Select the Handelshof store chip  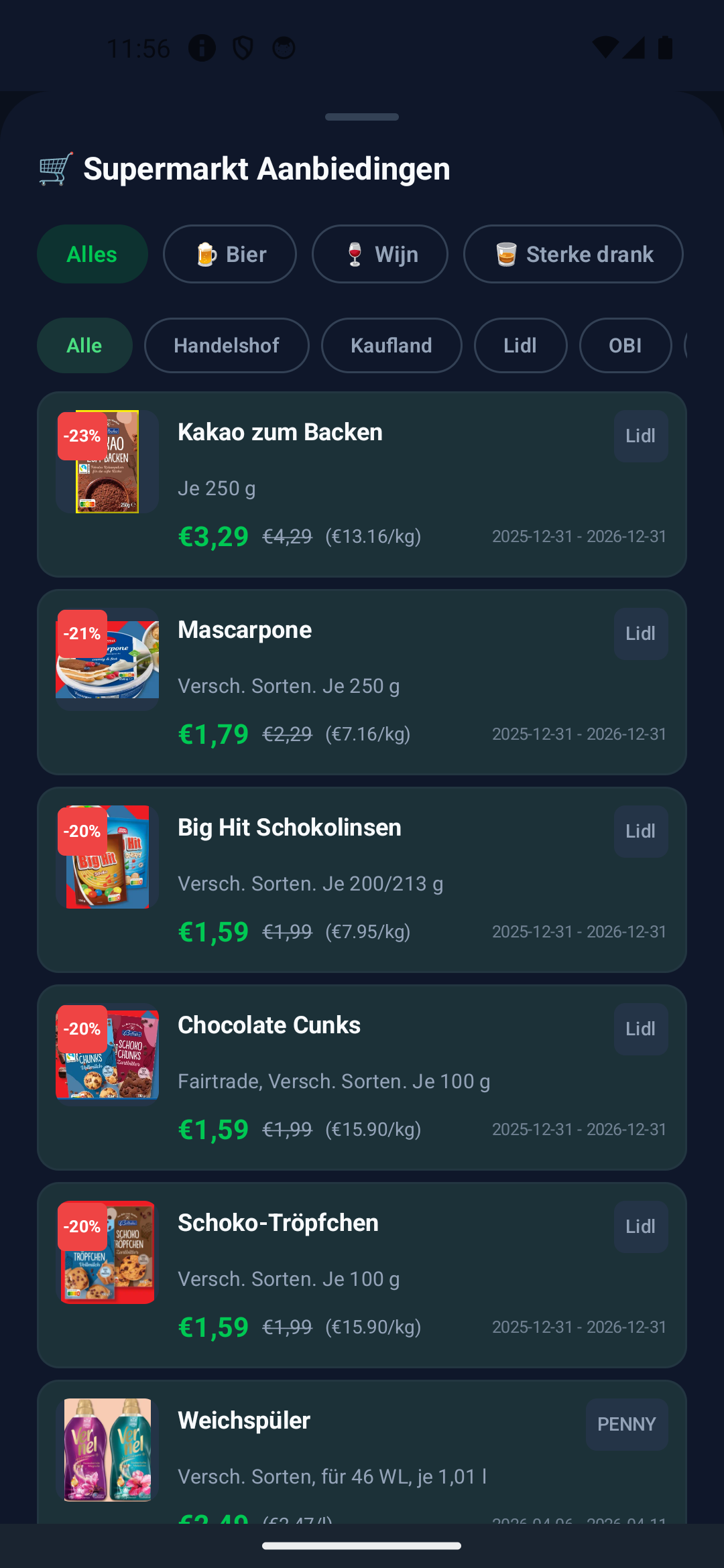(227, 346)
